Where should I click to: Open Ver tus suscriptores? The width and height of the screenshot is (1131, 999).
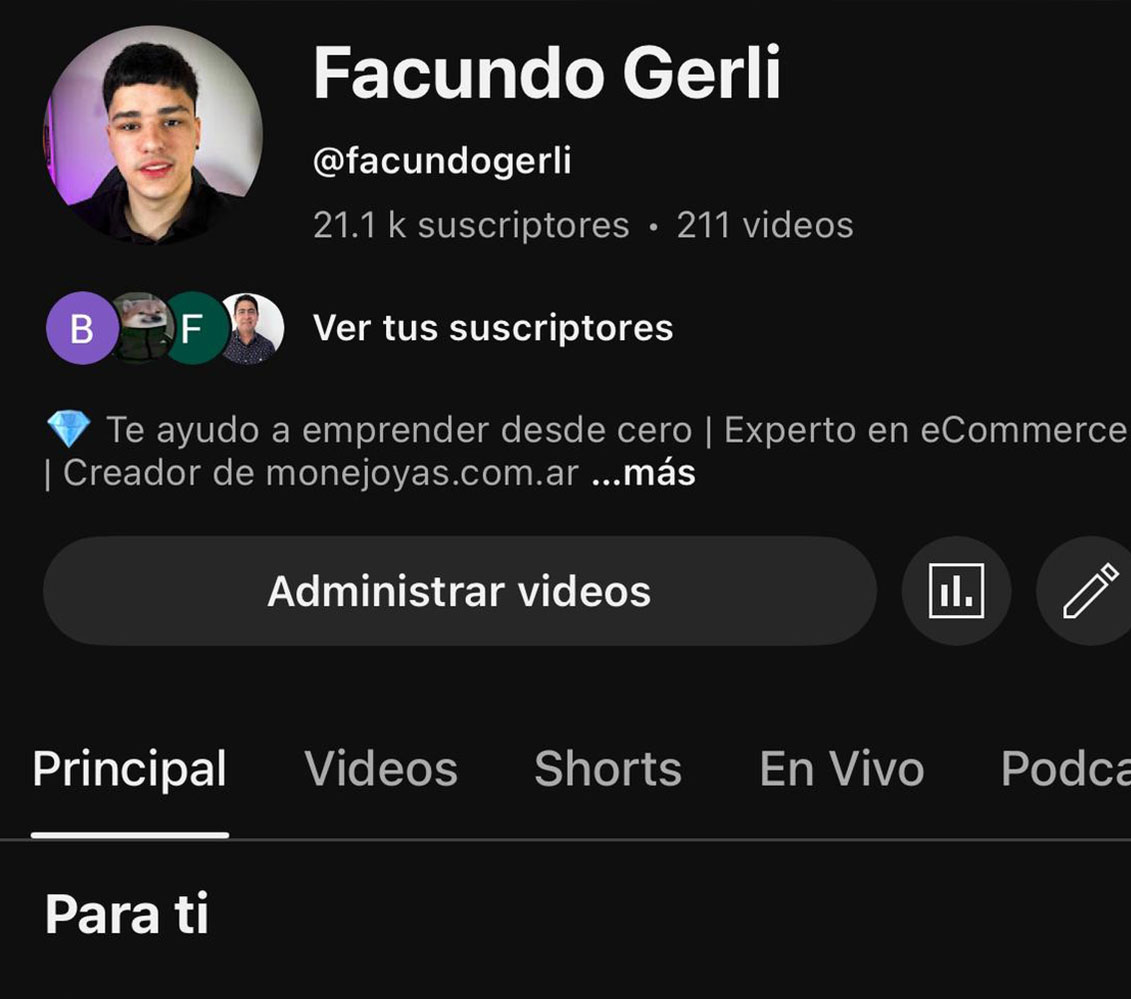pyautogui.click(x=493, y=328)
